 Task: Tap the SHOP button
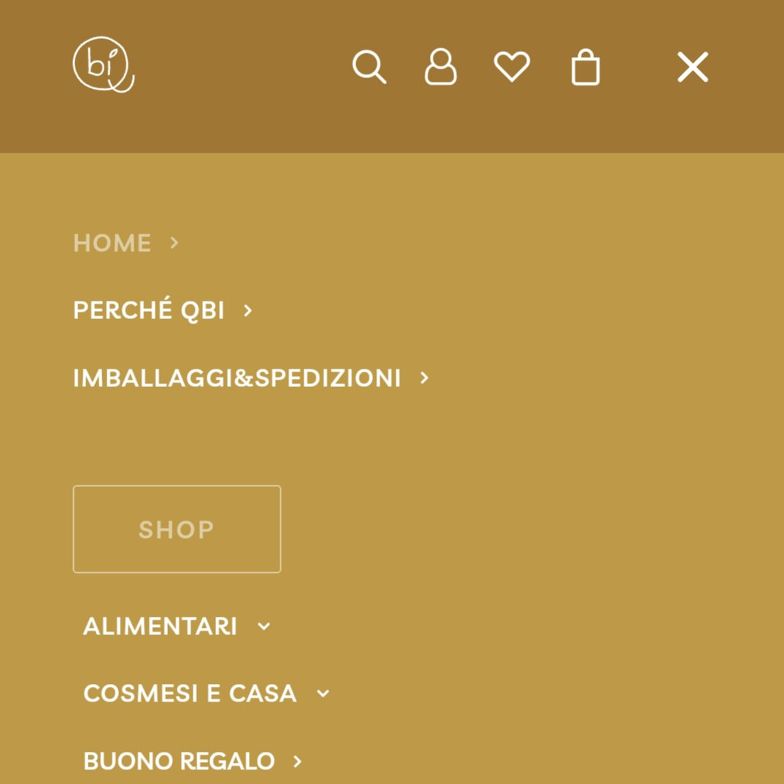pyautogui.click(x=177, y=529)
